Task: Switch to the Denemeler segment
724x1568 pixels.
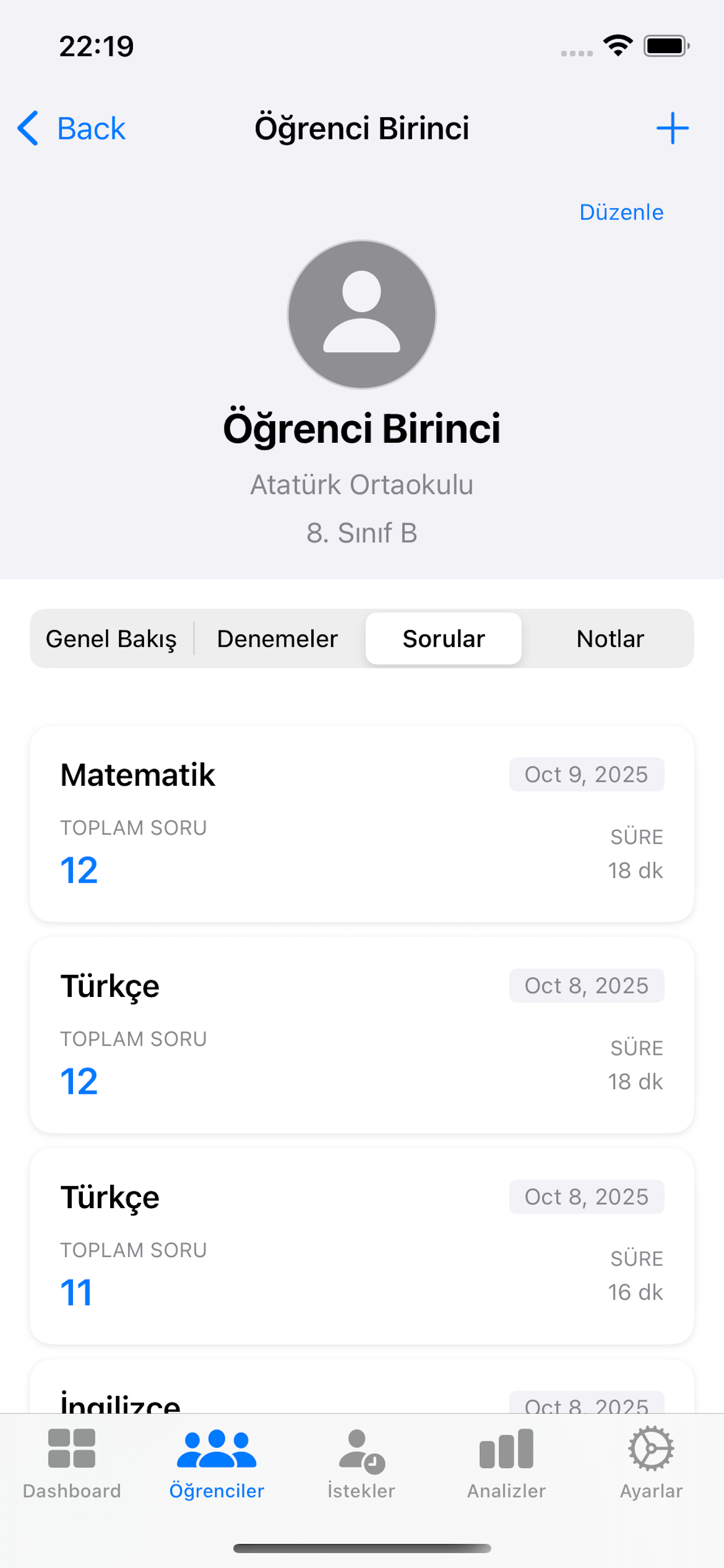Action: [x=277, y=639]
